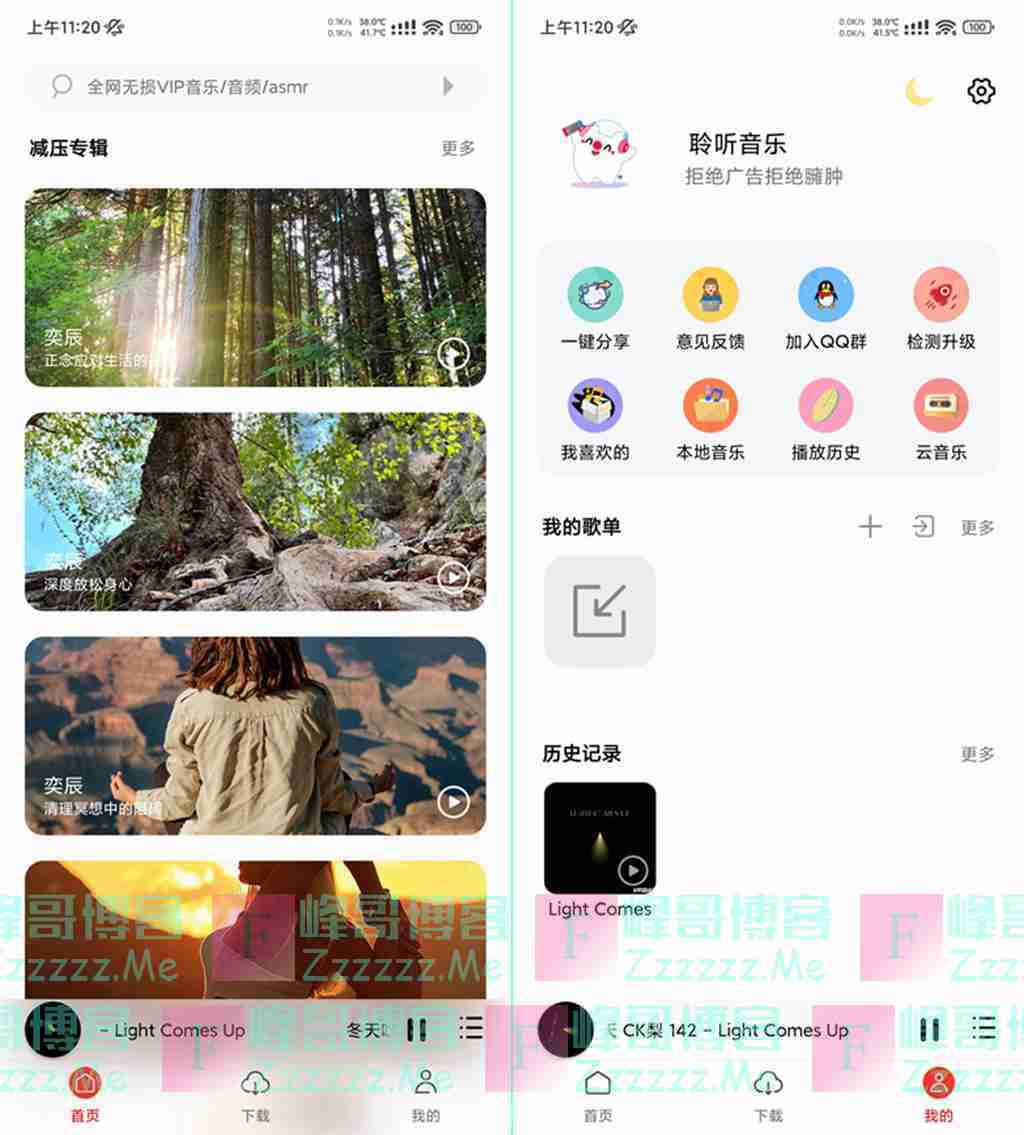Open 更多 in the 我的歌单 section
Screen dimensions: 1024x1135
point(977,528)
